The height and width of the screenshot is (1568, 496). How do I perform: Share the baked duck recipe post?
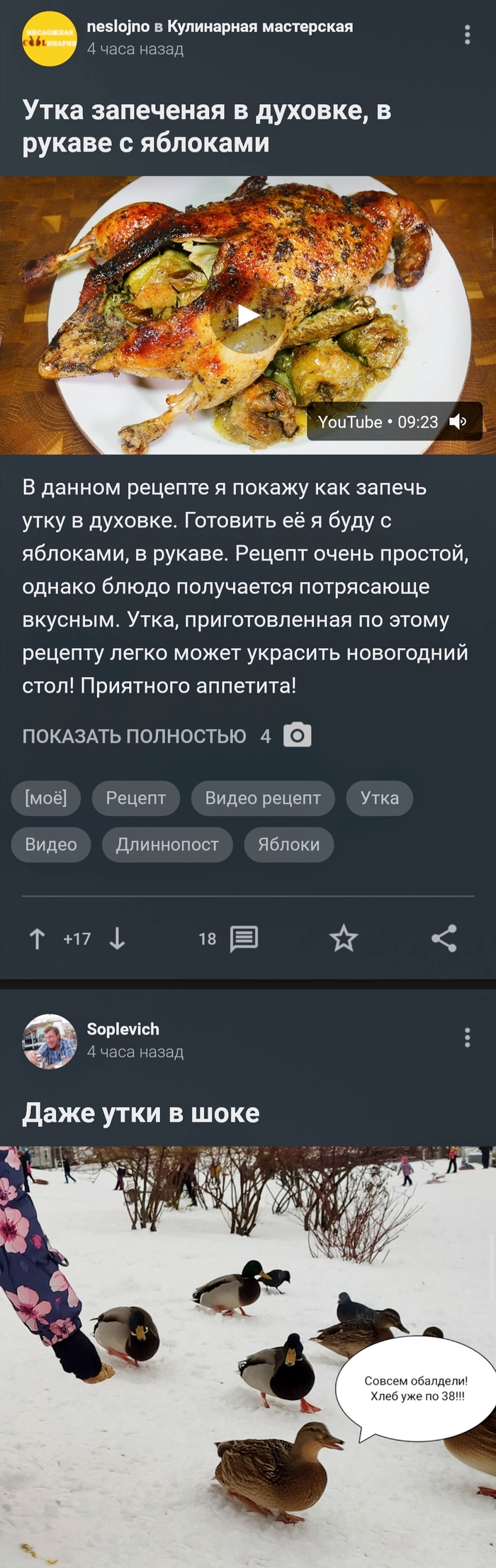[444, 939]
